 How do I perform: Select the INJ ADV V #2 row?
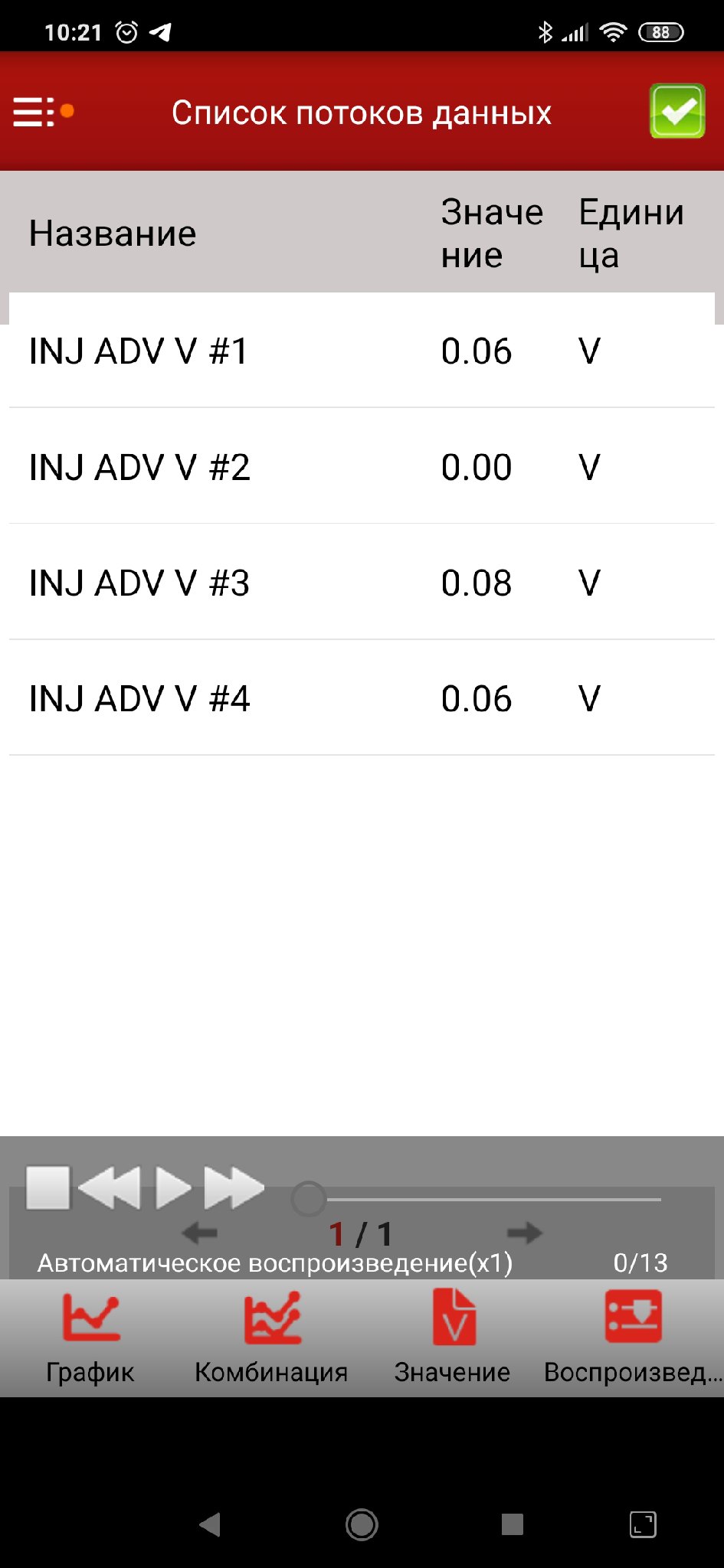pyautogui.click(x=362, y=467)
